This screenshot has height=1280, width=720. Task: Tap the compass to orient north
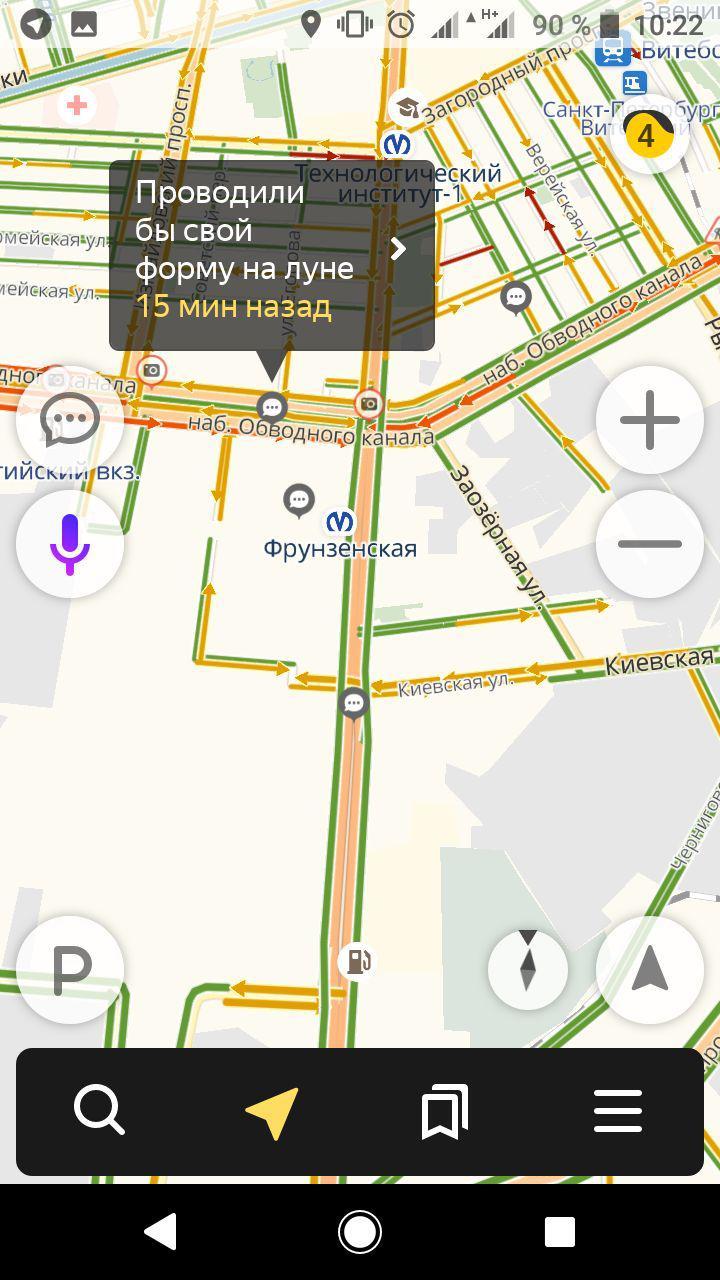(x=528, y=969)
